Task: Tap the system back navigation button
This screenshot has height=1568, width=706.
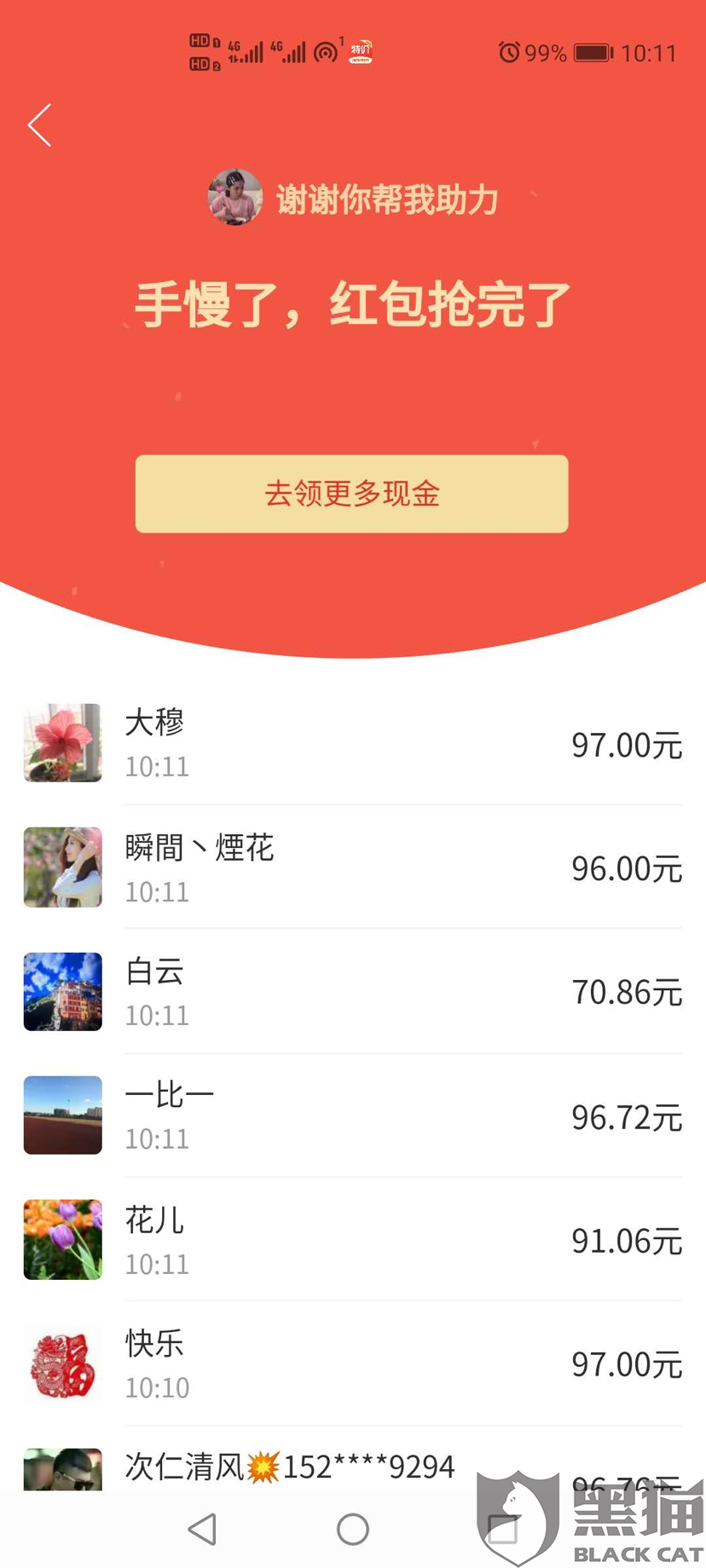Action: coord(203,1530)
